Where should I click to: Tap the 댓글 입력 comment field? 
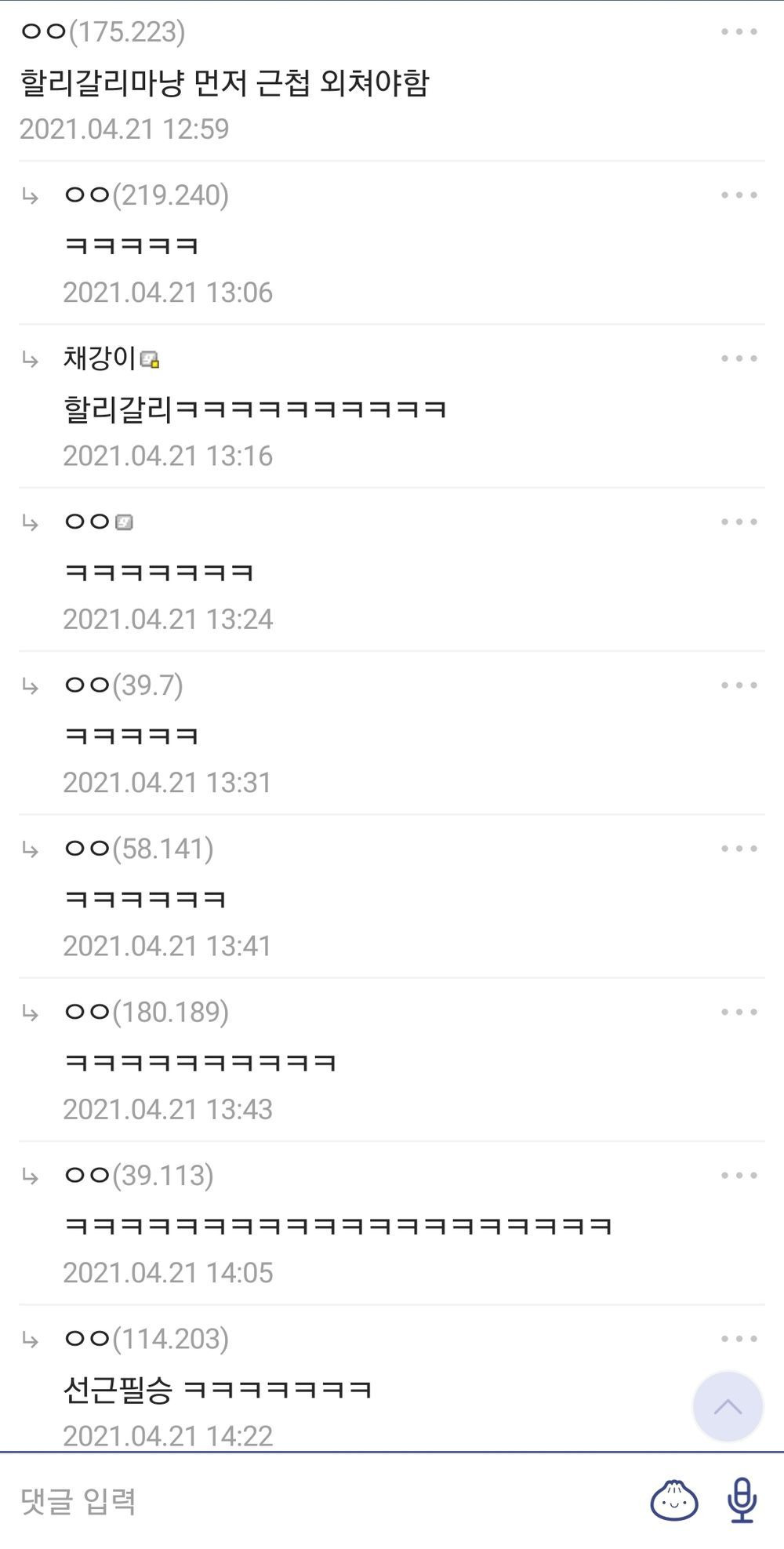pyautogui.click(x=321, y=1500)
